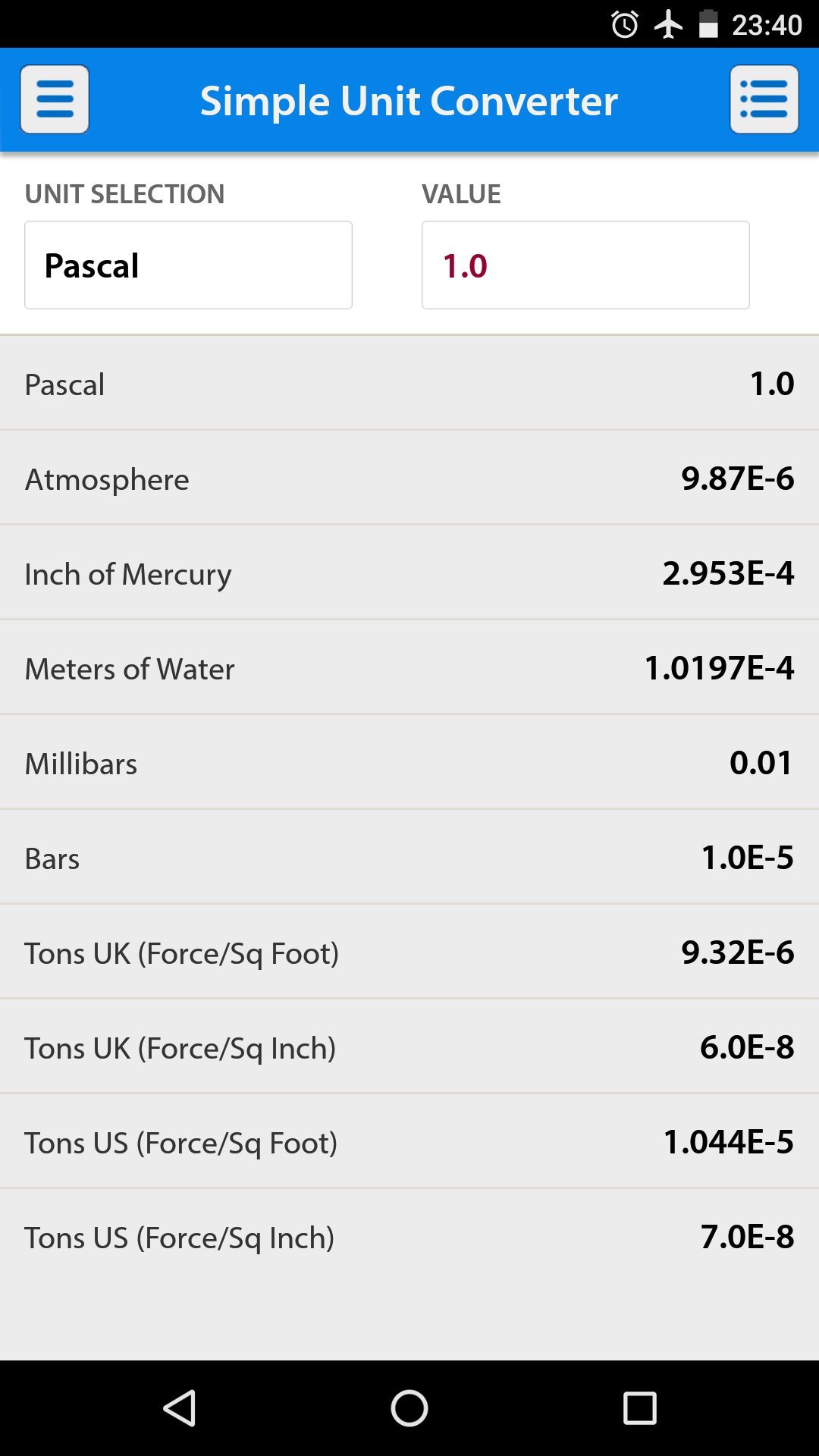Tap the Meters of Water conversion row

pos(409,667)
